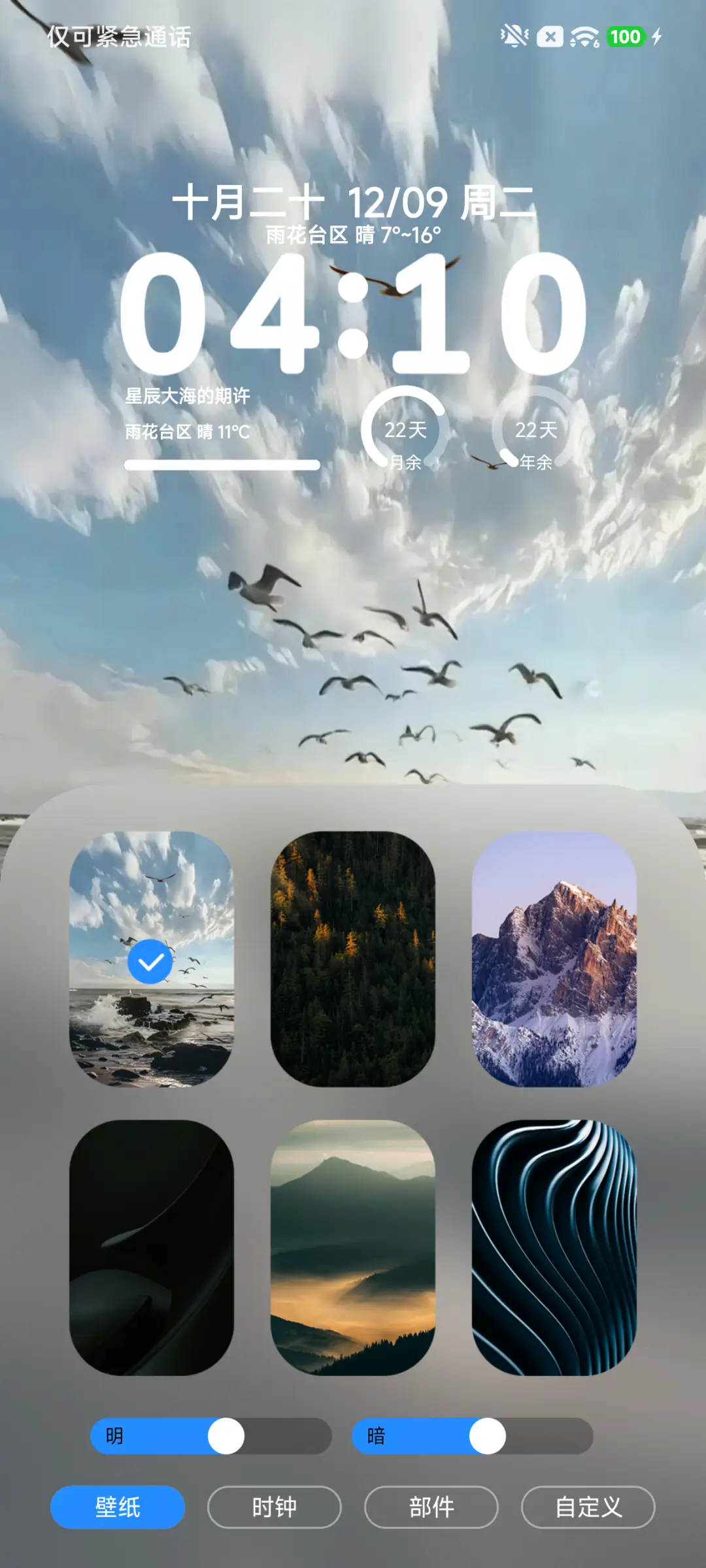Choose the blue wavy lines wallpaper
The height and width of the screenshot is (1568, 706).
tap(554, 1247)
